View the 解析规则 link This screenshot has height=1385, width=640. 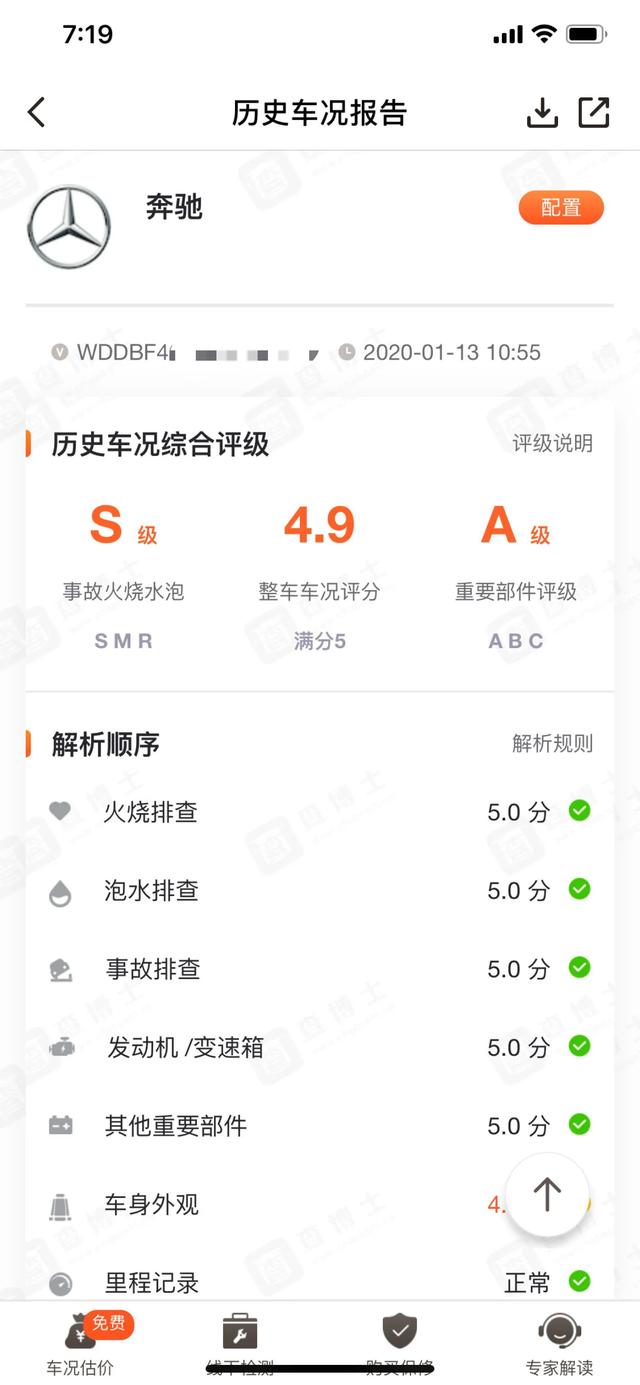[552, 743]
